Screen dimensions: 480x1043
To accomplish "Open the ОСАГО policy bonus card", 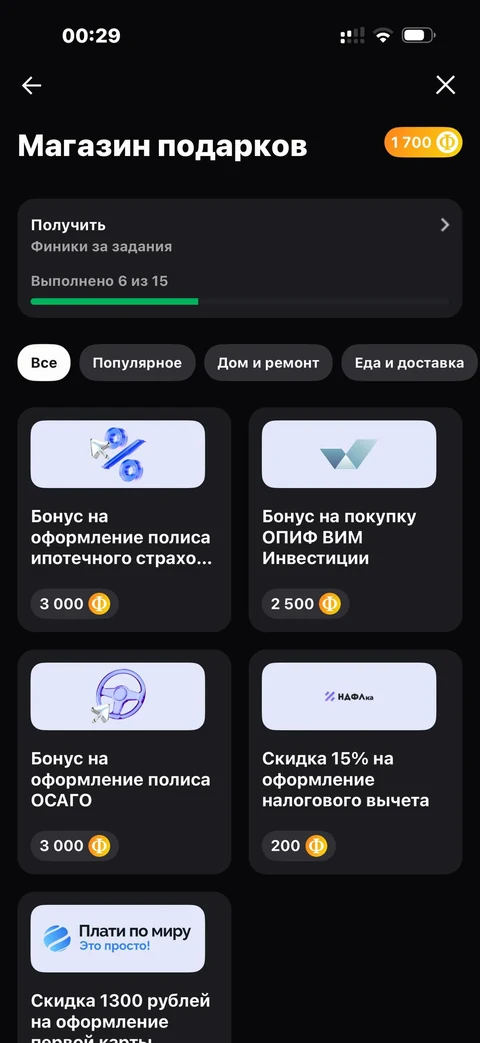I will 124,762.
